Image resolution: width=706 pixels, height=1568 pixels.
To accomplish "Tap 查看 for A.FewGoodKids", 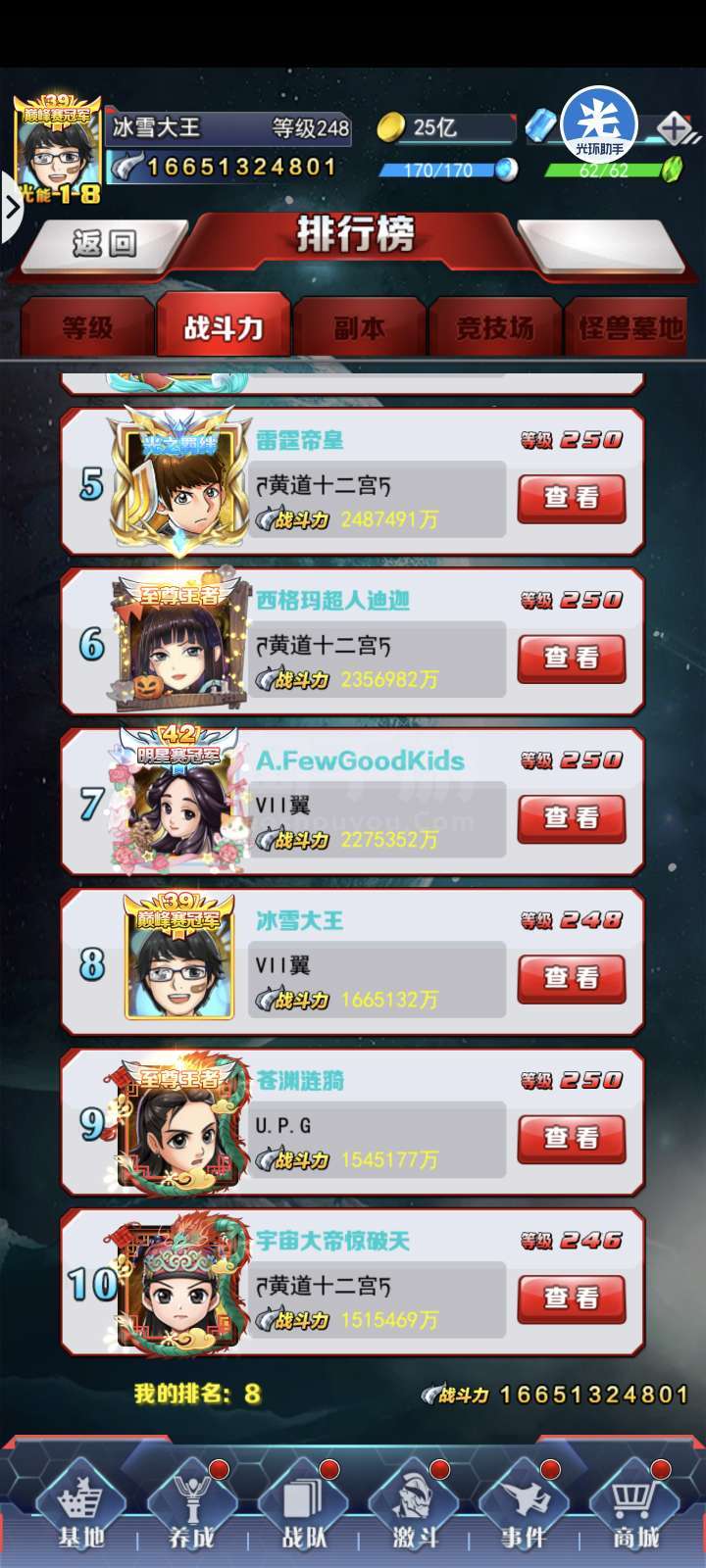I will click(572, 817).
